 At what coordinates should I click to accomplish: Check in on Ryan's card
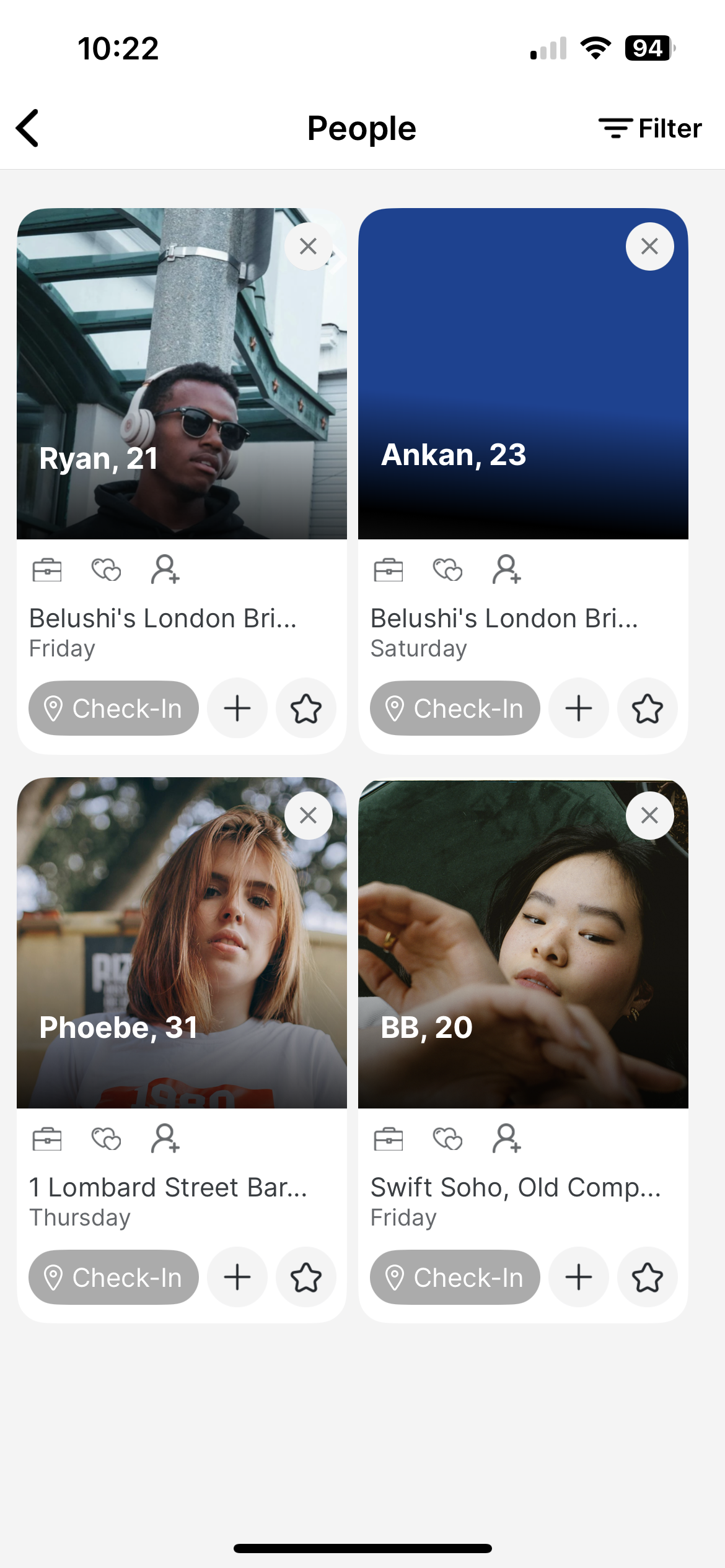pyautogui.click(x=113, y=708)
